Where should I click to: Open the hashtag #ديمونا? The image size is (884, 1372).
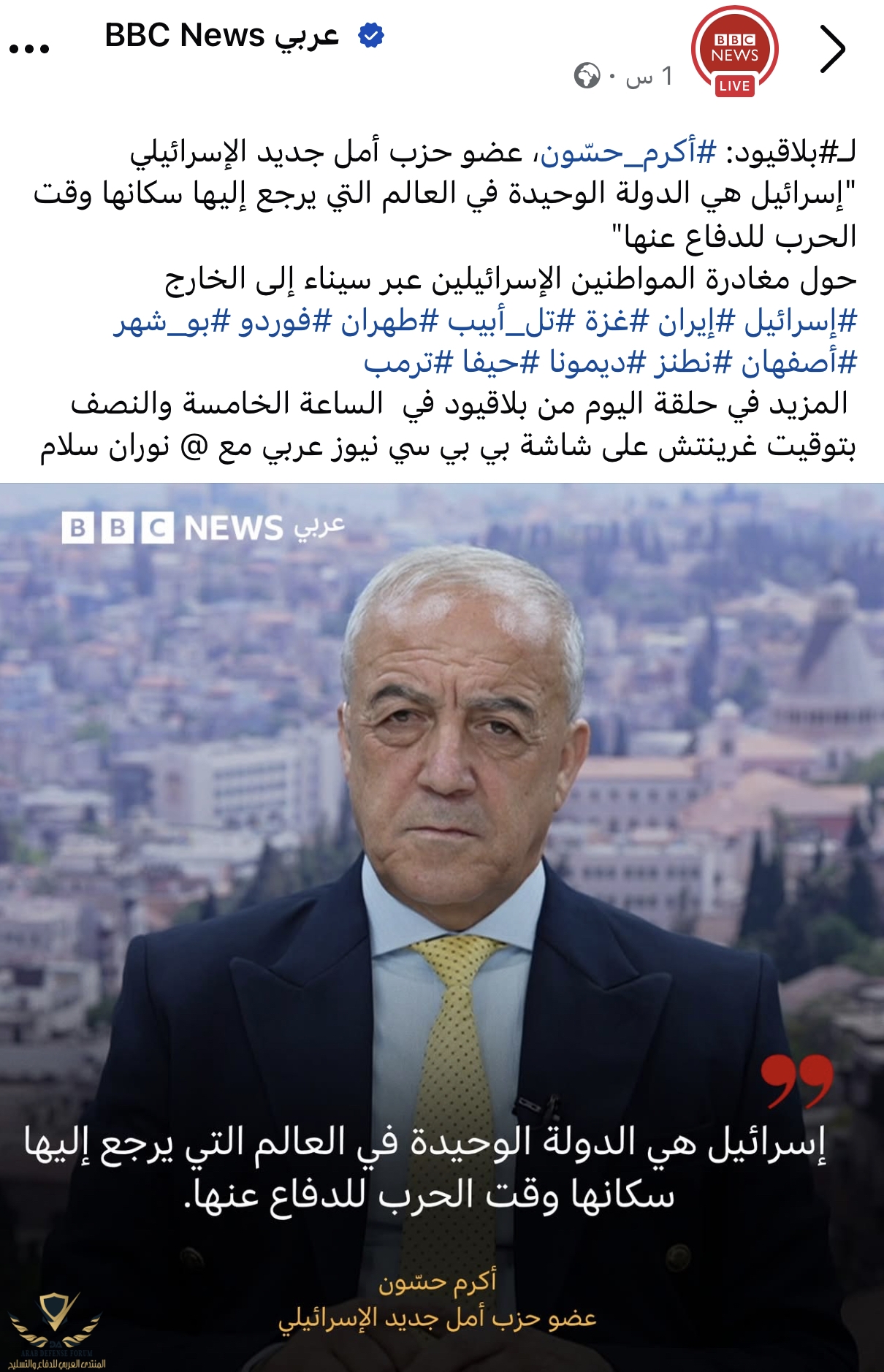(598, 363)
